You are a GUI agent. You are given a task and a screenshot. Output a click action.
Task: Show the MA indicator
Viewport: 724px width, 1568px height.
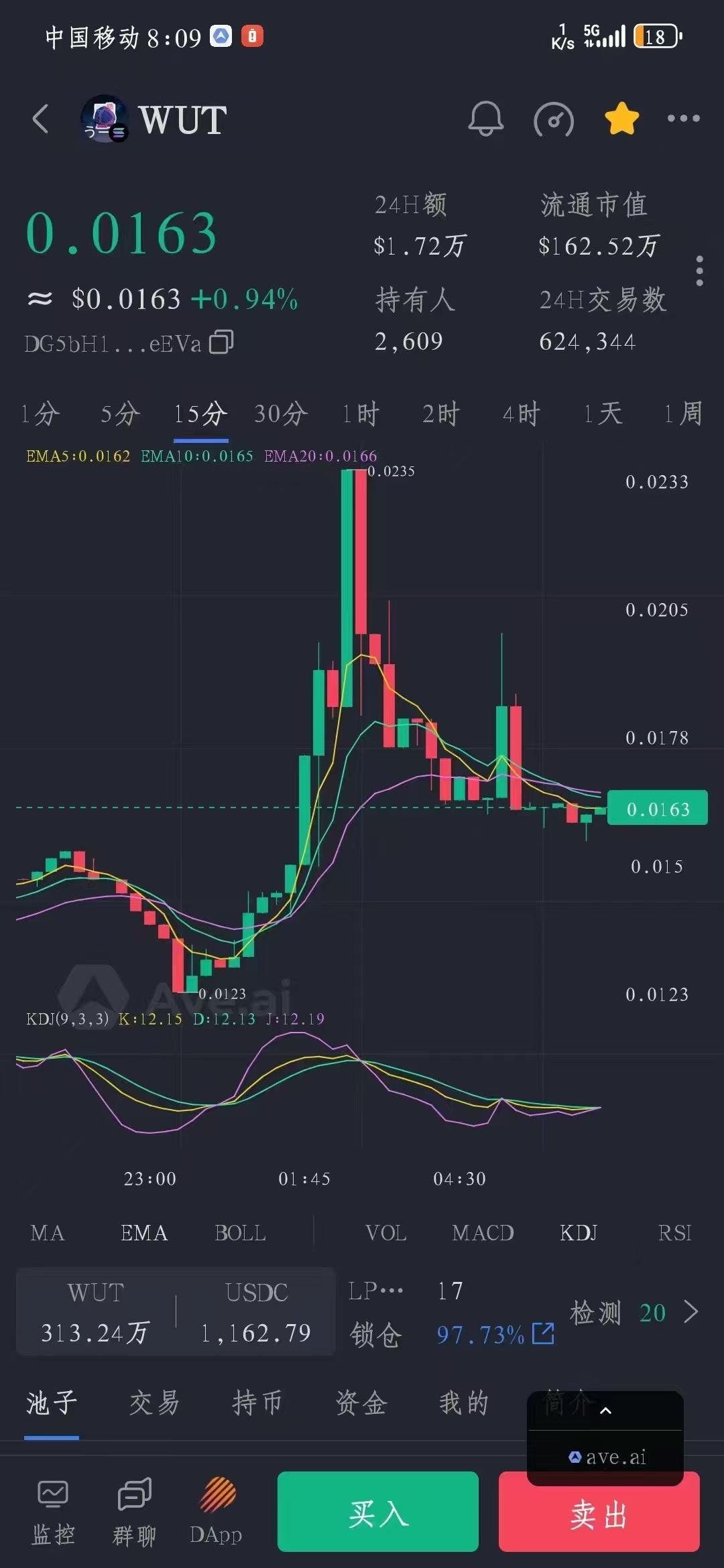click(x=47, y=1233)
